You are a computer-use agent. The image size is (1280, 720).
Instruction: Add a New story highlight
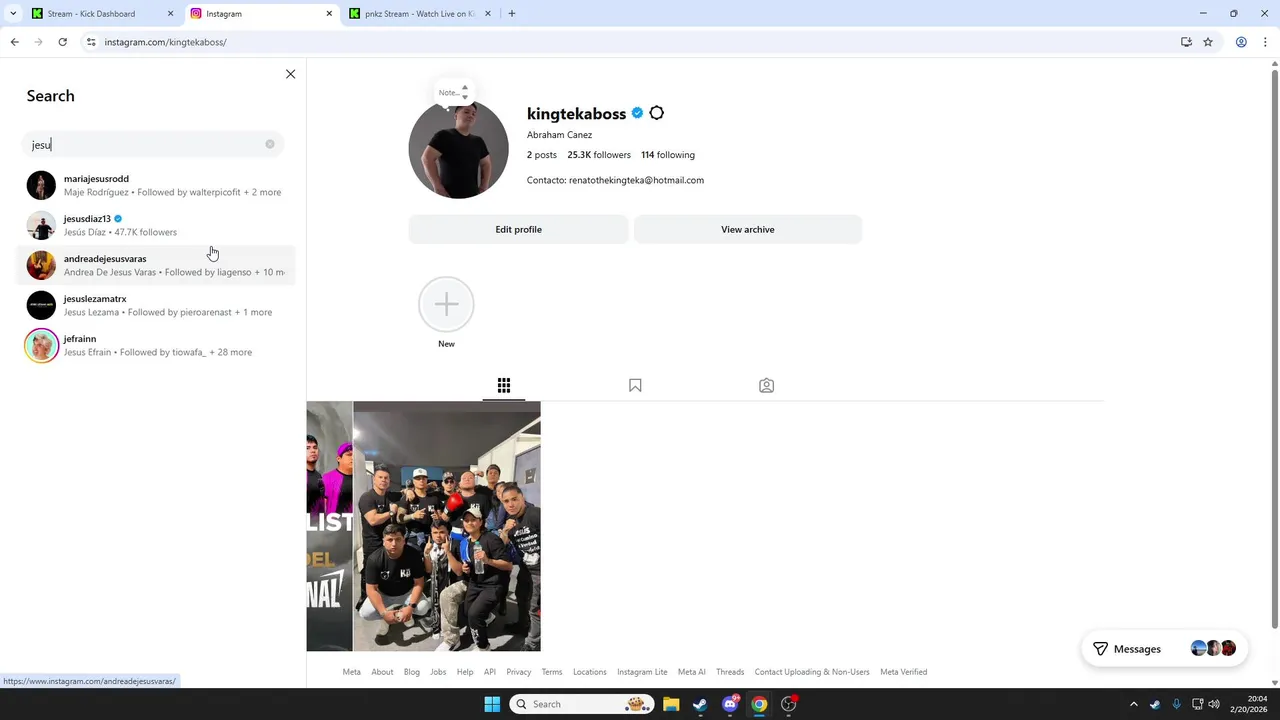(x=446, y=305)
